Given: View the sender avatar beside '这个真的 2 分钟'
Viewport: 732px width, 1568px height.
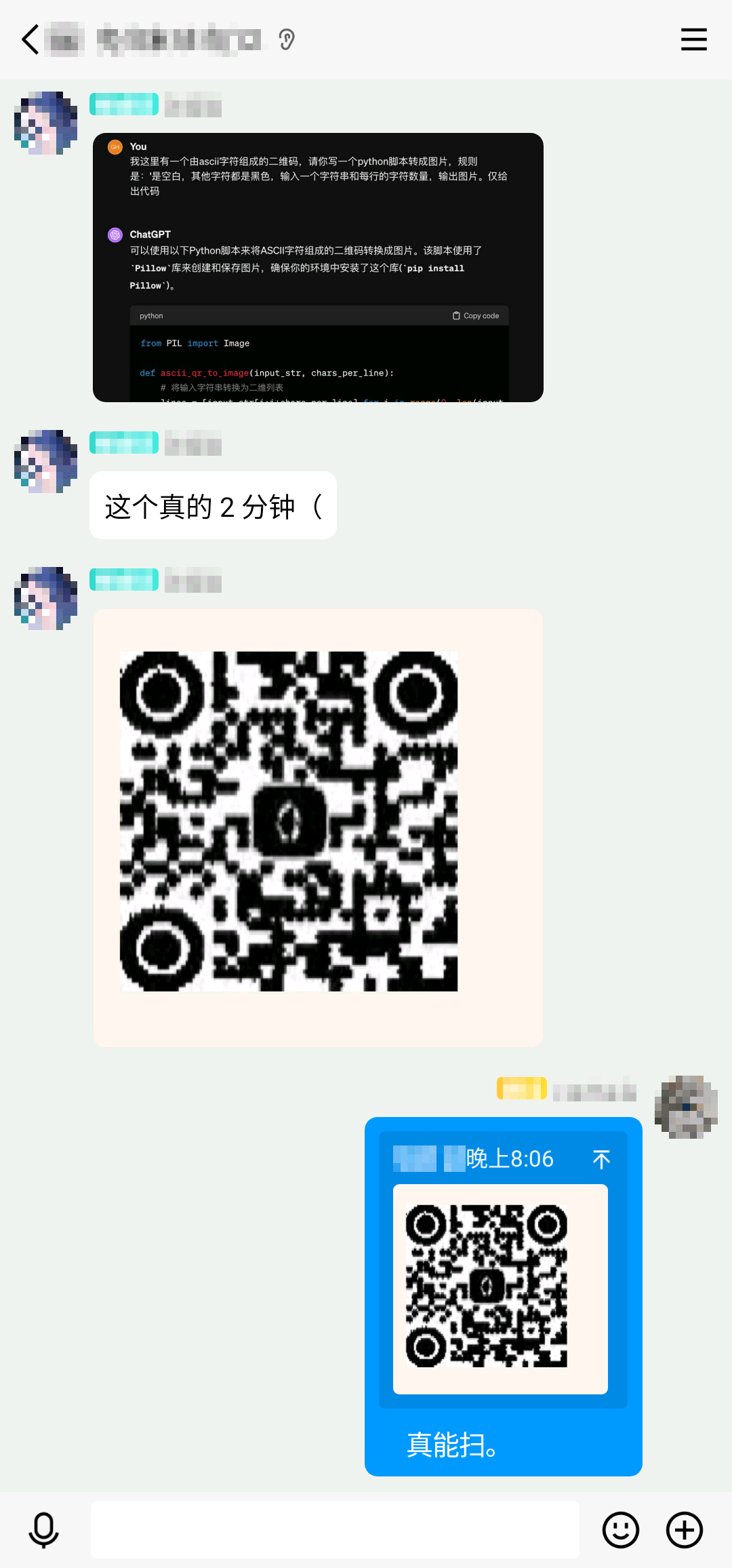Looking at the screenshot, I should pyautogui.click(x=45, y=461).
